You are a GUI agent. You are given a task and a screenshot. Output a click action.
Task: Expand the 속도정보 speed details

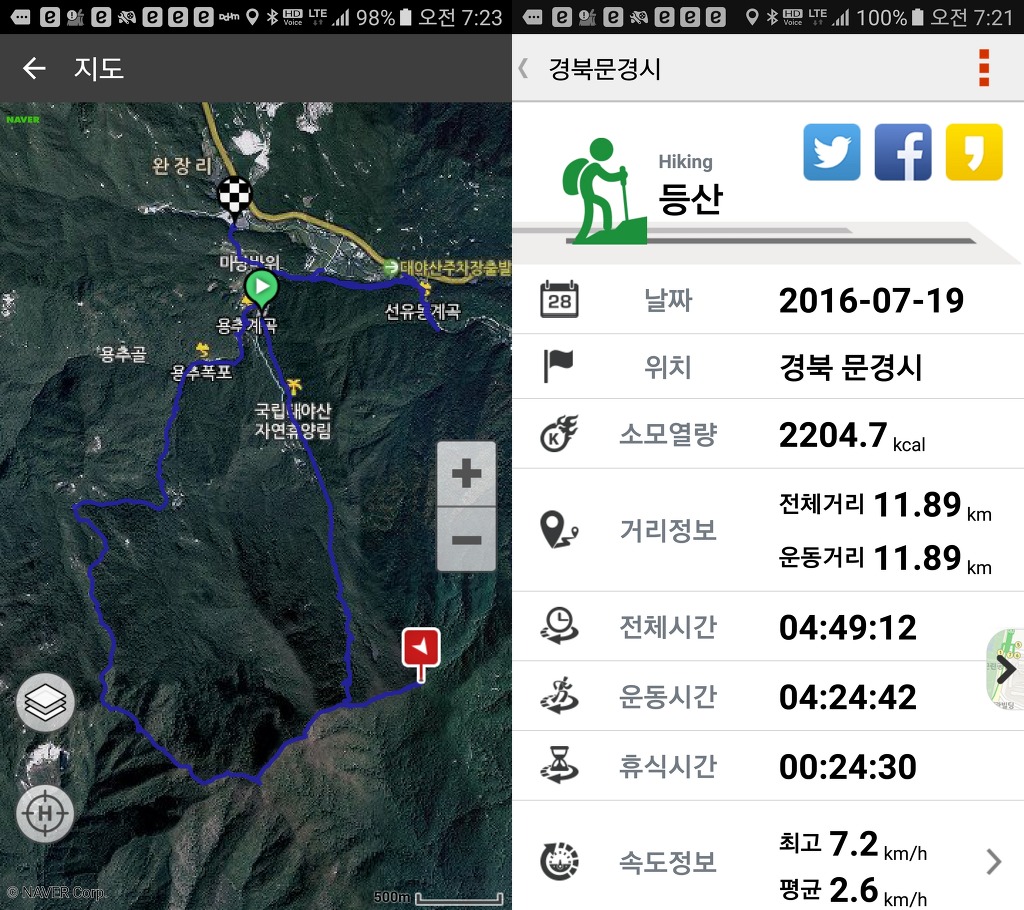[993, 861]
